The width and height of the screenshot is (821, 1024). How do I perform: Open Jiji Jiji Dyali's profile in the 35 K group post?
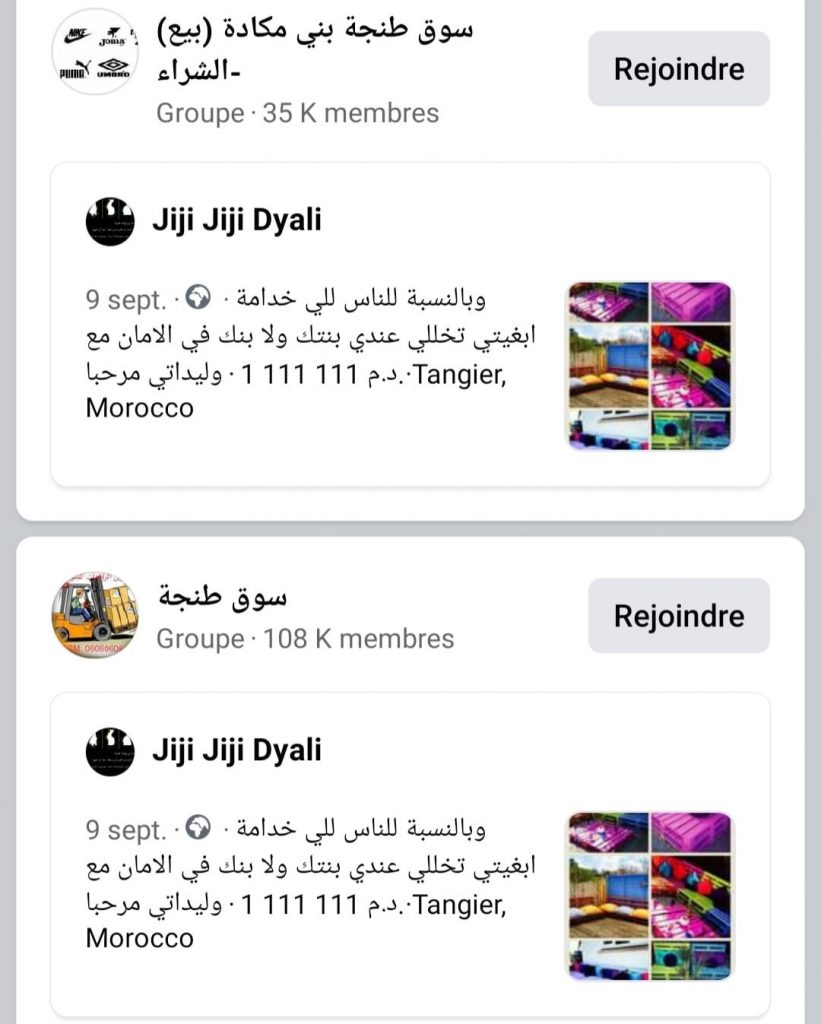tap(237, 220)
